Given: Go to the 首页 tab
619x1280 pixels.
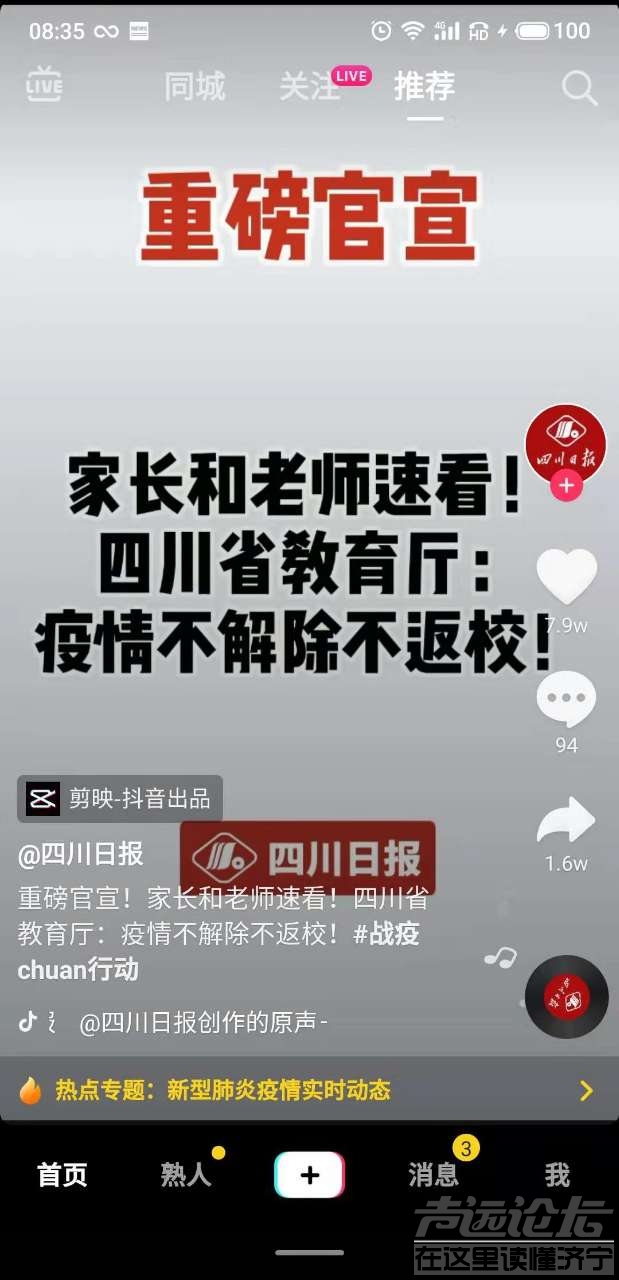Looking at the screenshot, I should click(62, 1175).
